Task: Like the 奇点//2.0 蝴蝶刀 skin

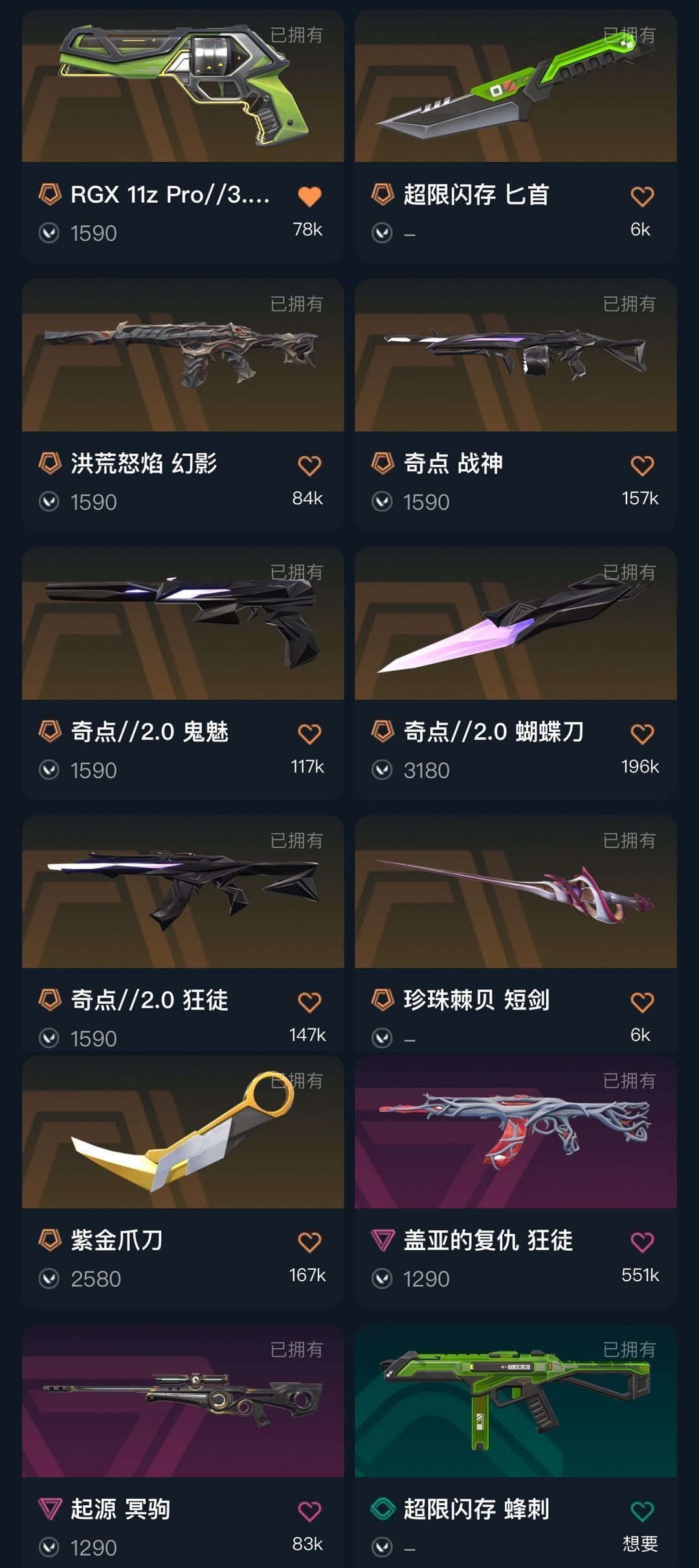Action: 642,734
